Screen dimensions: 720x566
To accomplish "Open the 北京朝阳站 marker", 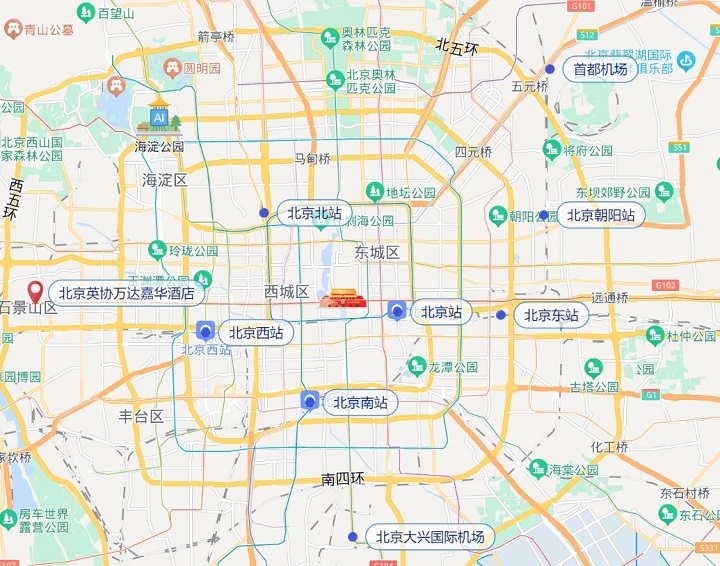I will click(544, 214).
